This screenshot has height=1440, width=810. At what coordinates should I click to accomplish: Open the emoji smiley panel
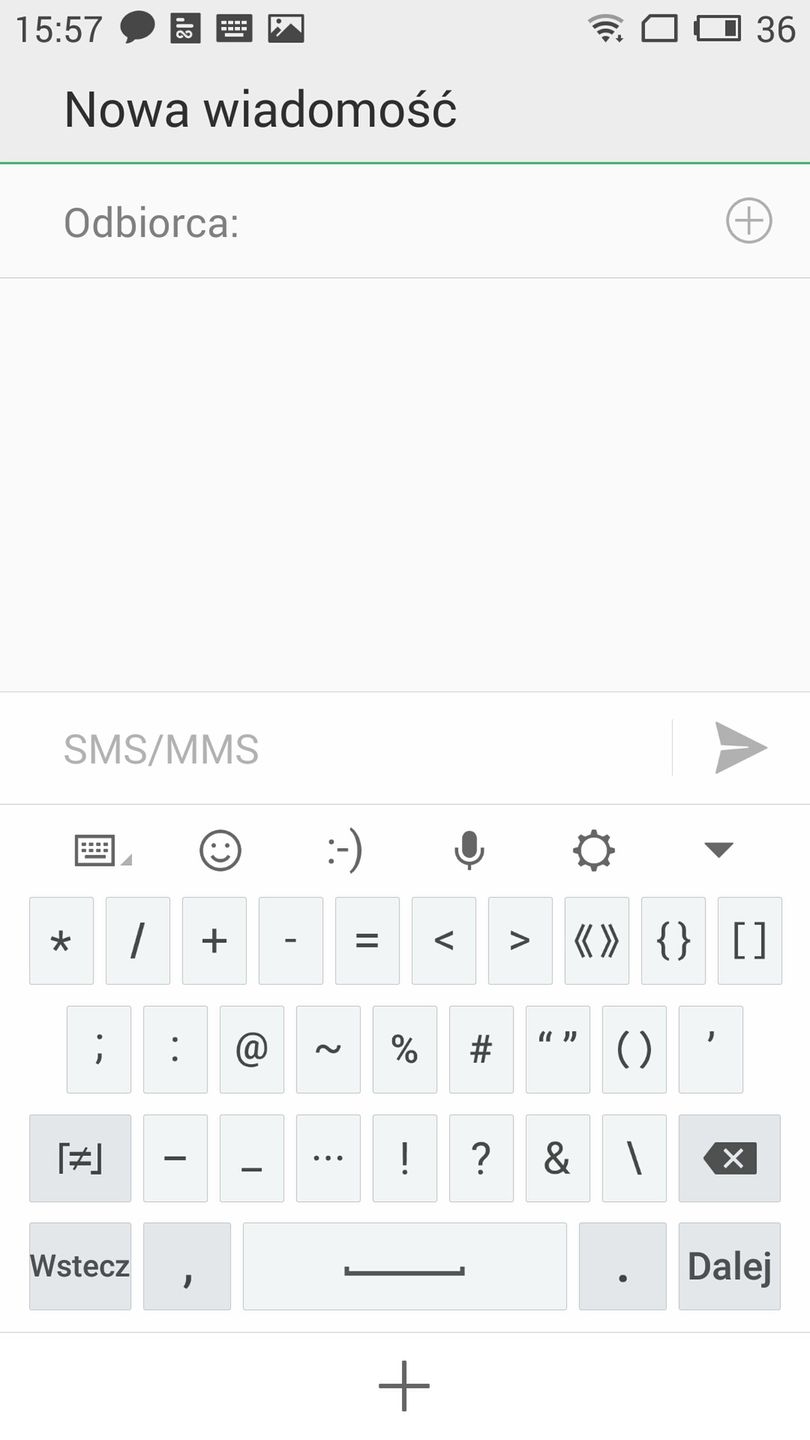(x=220, y=851)
